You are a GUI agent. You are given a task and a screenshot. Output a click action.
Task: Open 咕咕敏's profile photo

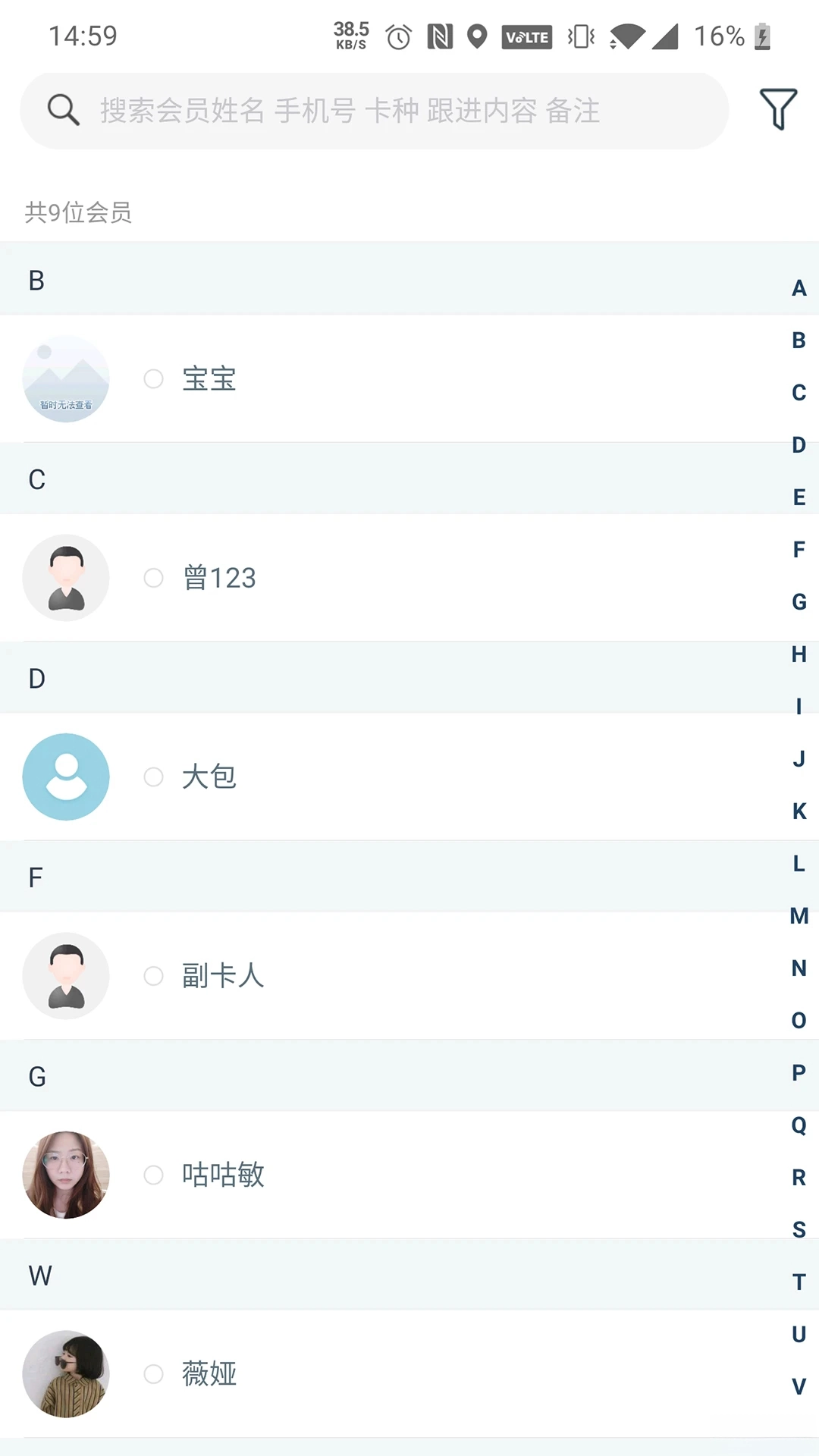66,1175
